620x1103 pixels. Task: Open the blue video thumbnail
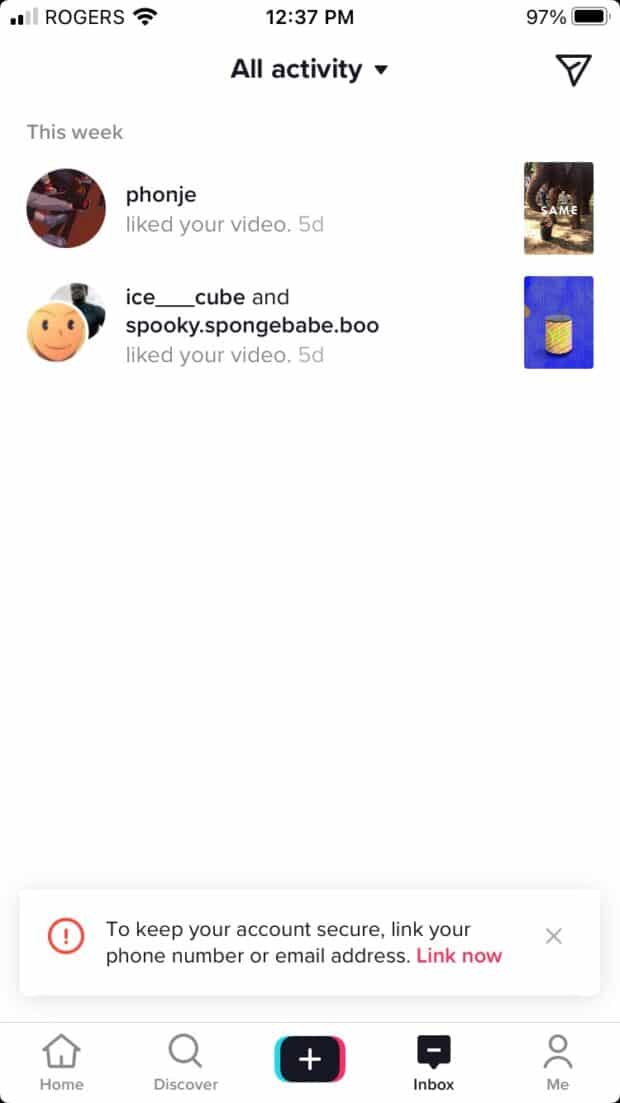pyautogui.click(x=558, y=322)
